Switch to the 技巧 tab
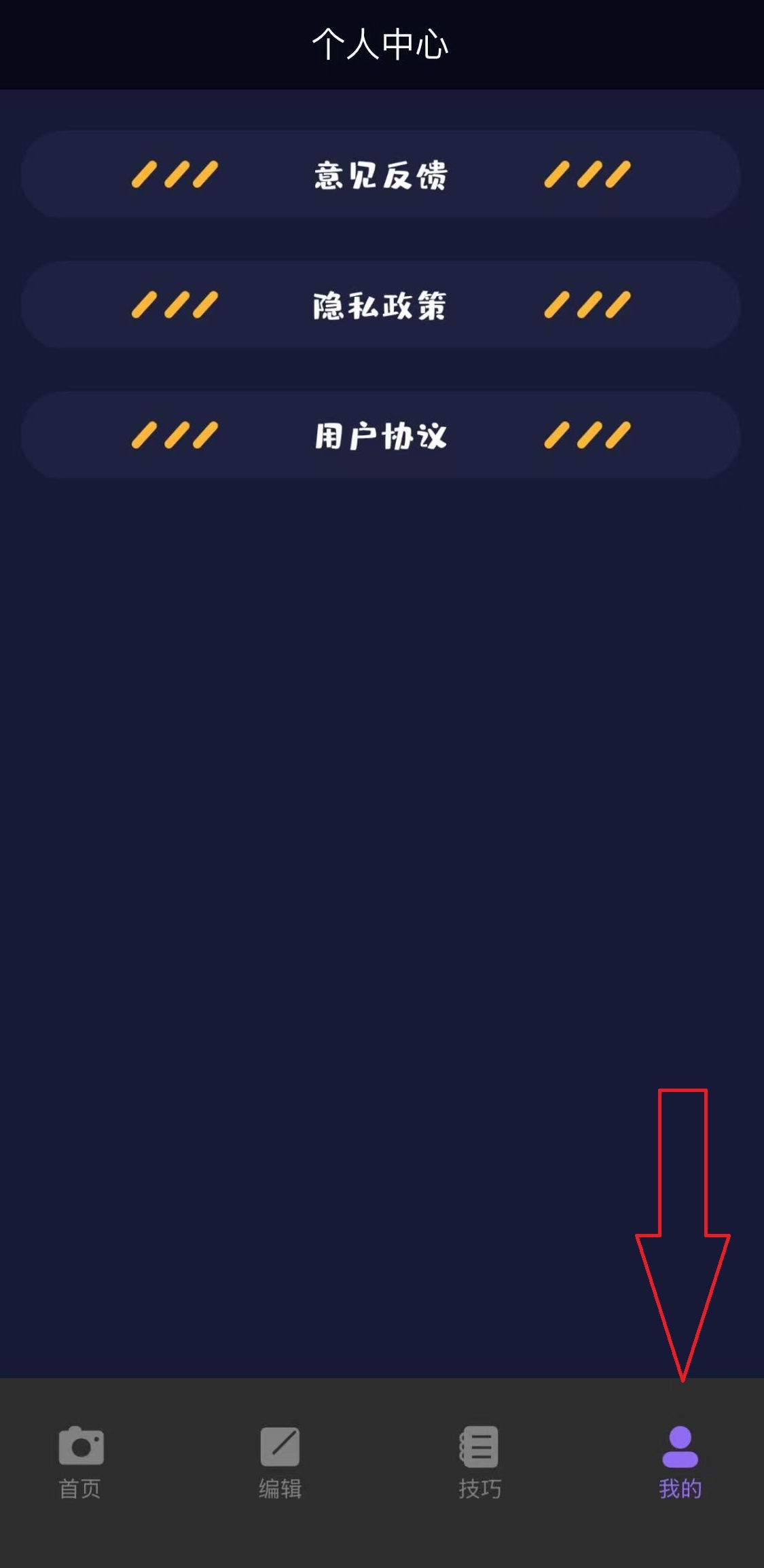Image resolution: width=764 pixels, height=1568 pixels. coord(479,1461)
